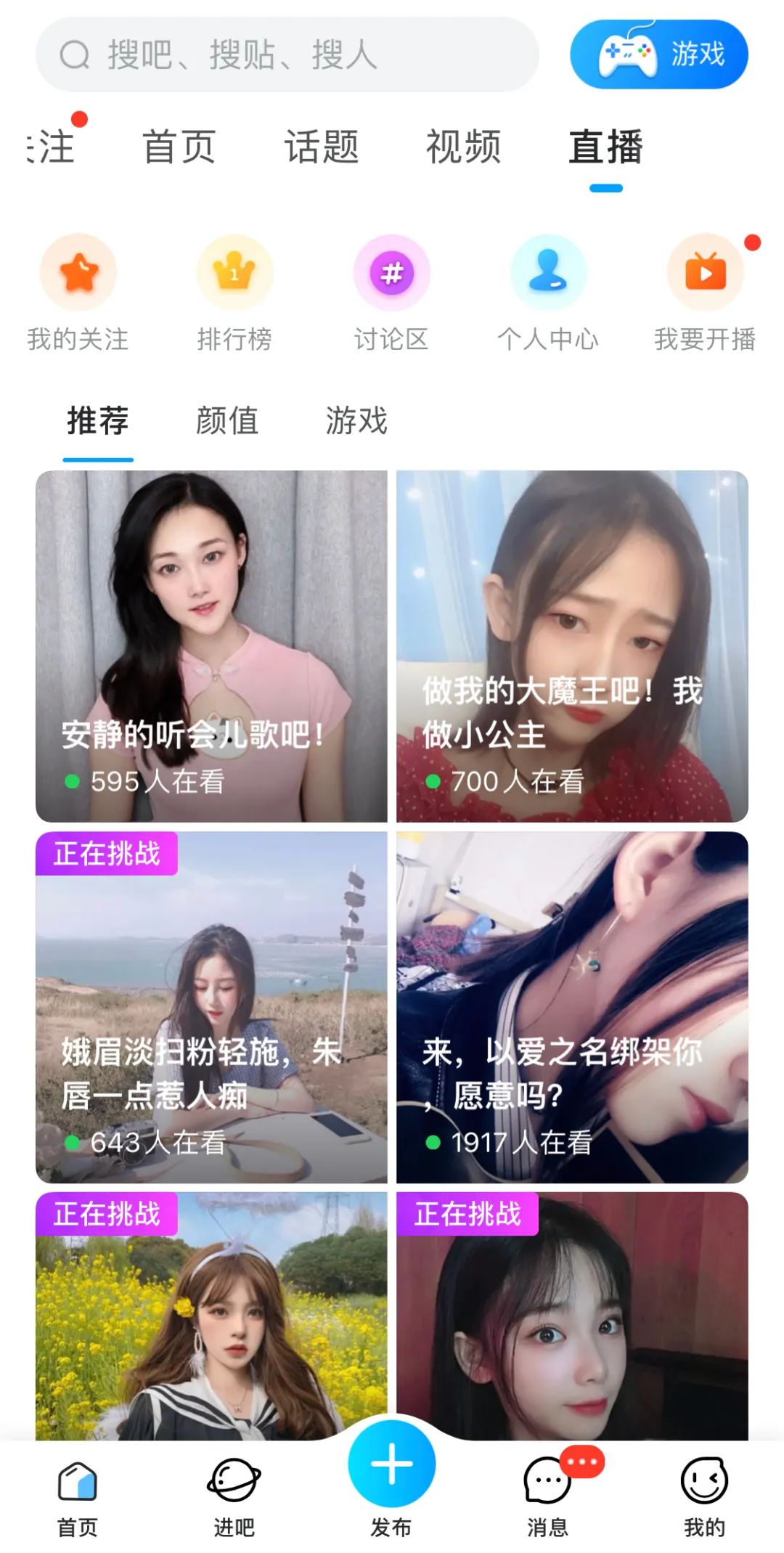Switch to the 首页 top tab

[x=179, y=147]
